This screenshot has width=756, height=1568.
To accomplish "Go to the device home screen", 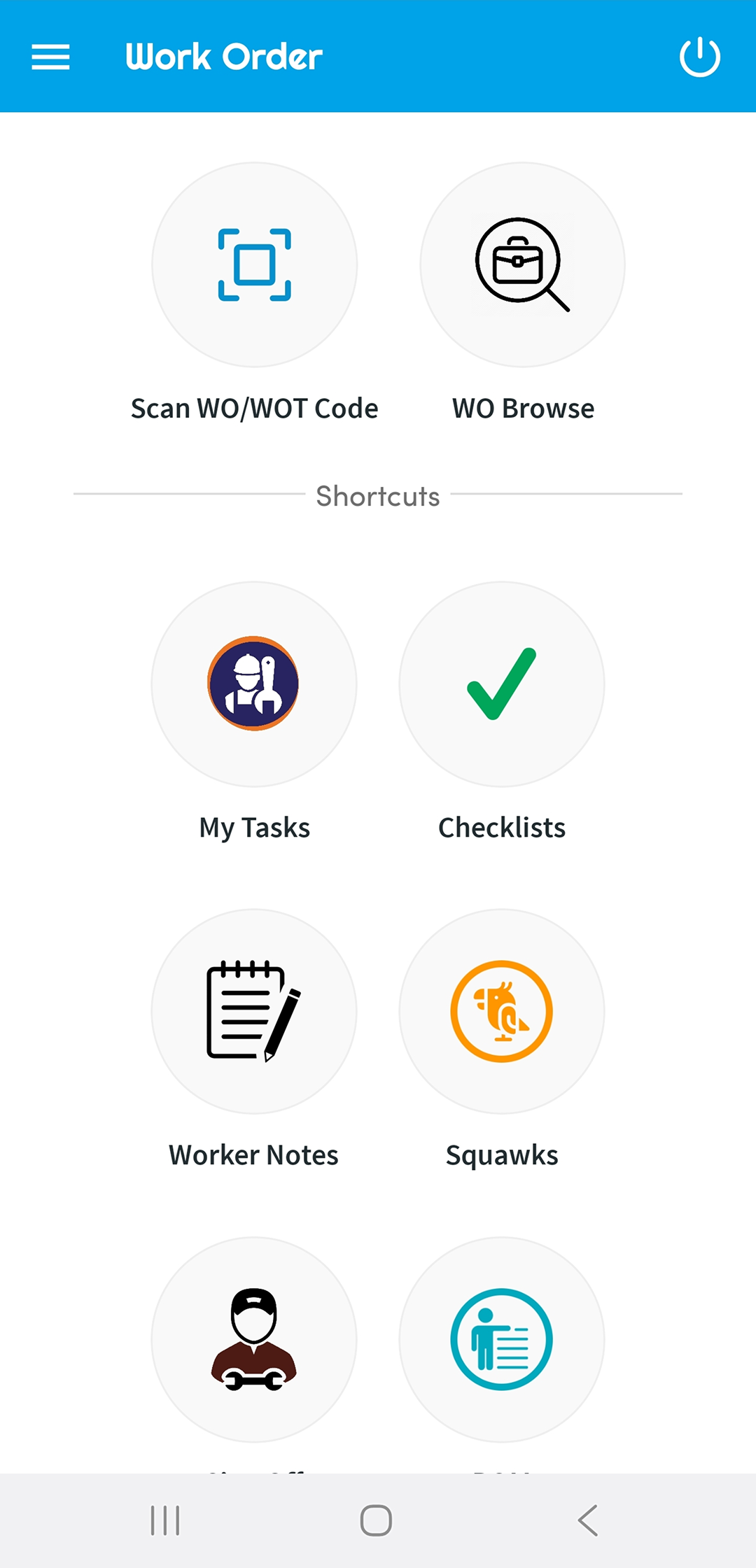I will pyautogui.click(x=376, y=1520).
